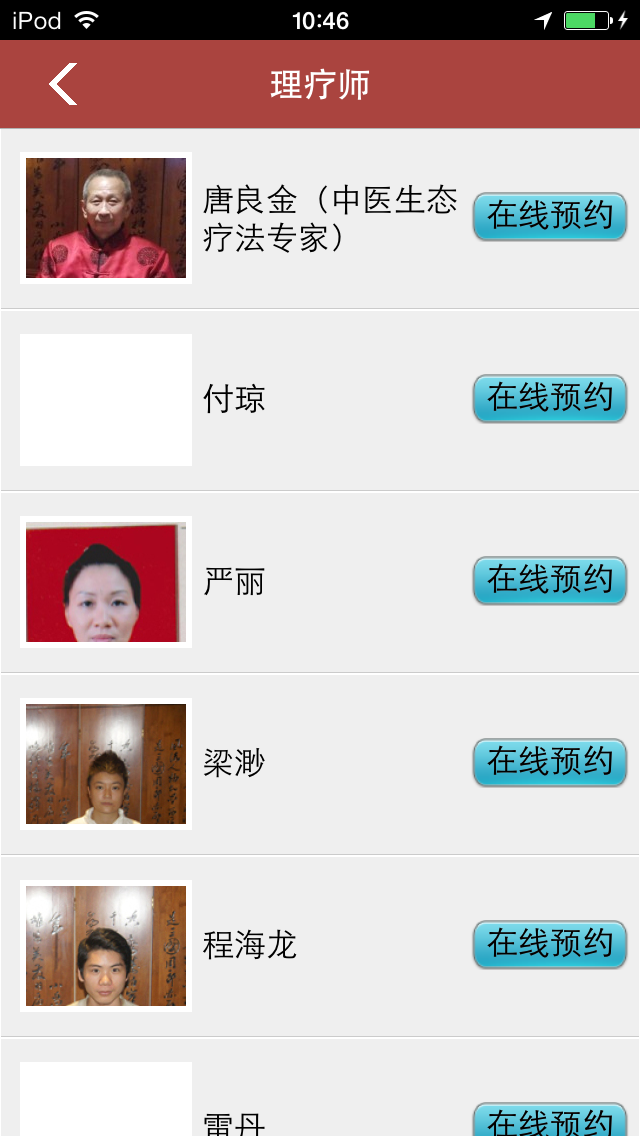Image resolution: width=640 pixels, height=1136 pixels.
Task: Book 梁渺 online via 在线预约
Action: click(549, 763)
